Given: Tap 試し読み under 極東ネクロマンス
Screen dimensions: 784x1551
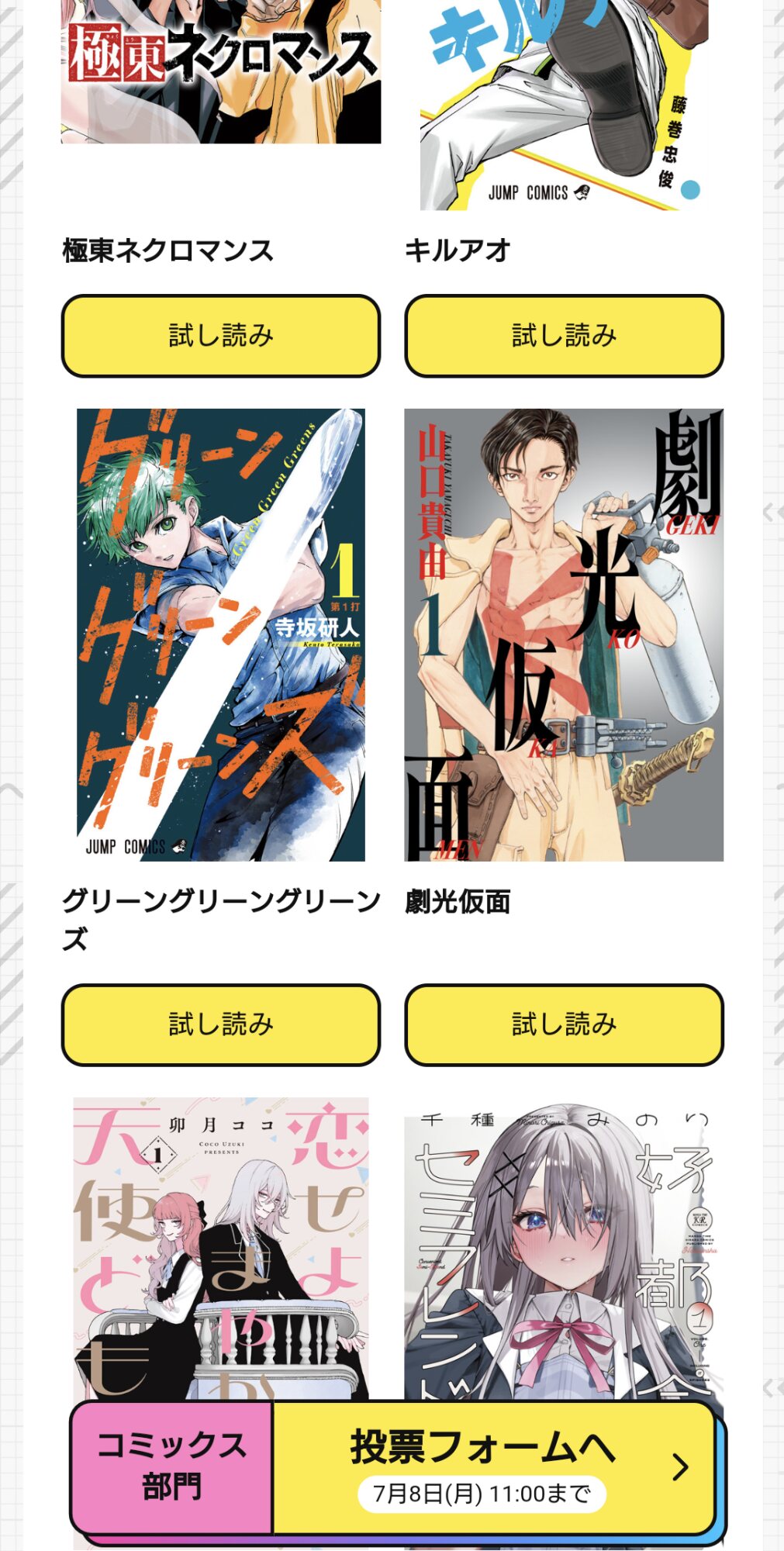Looking at the screenshot, I should [221, 336].
